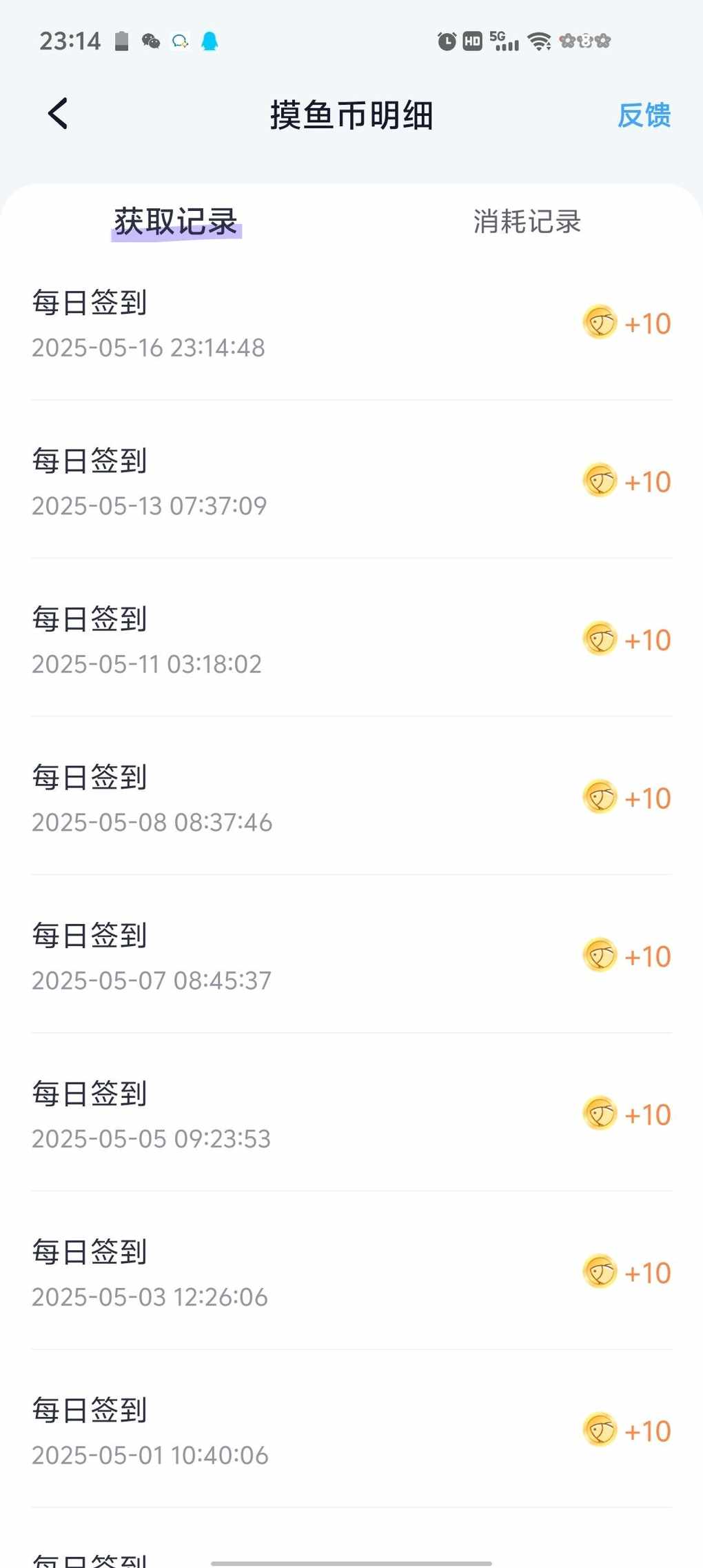Switch to the 消耗记录 tab
The height and width of the screenshot is (1568, 703).
[x=527, y=222]
